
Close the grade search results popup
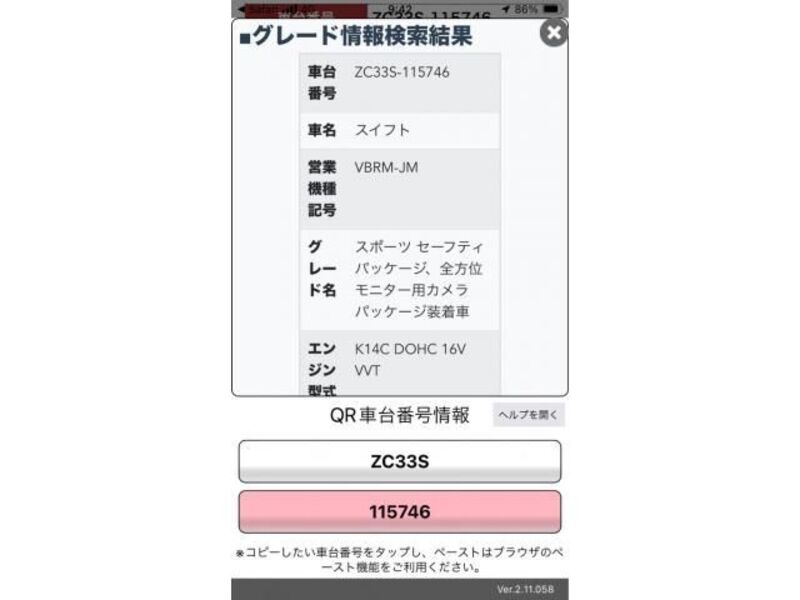553,34
